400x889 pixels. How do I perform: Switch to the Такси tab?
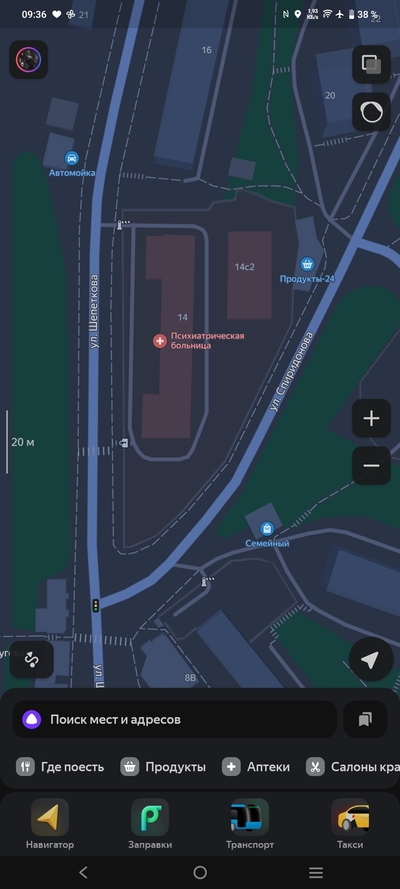click(350, 824)
